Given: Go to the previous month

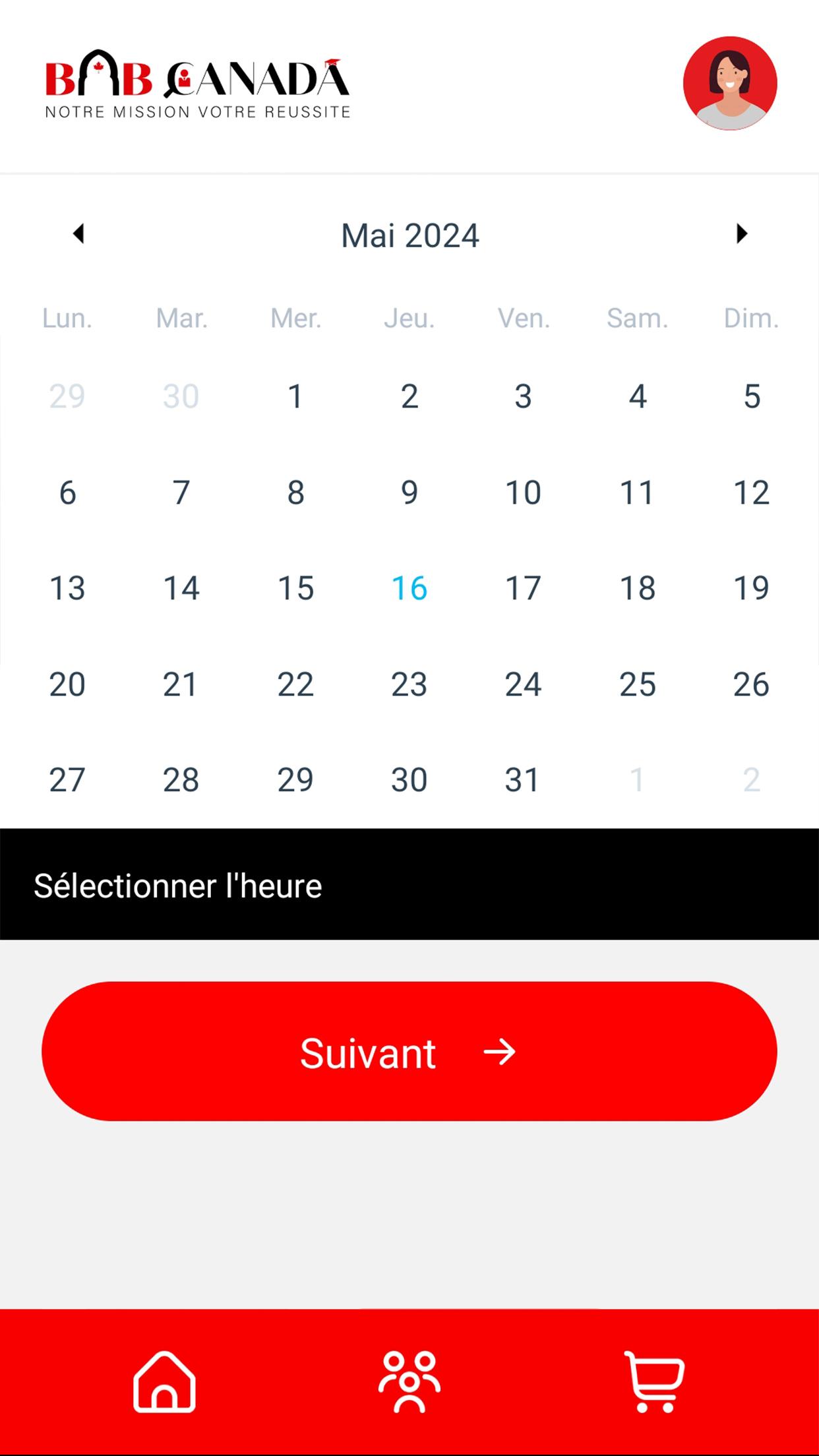Looking at the screenshot, I should 78,233.
